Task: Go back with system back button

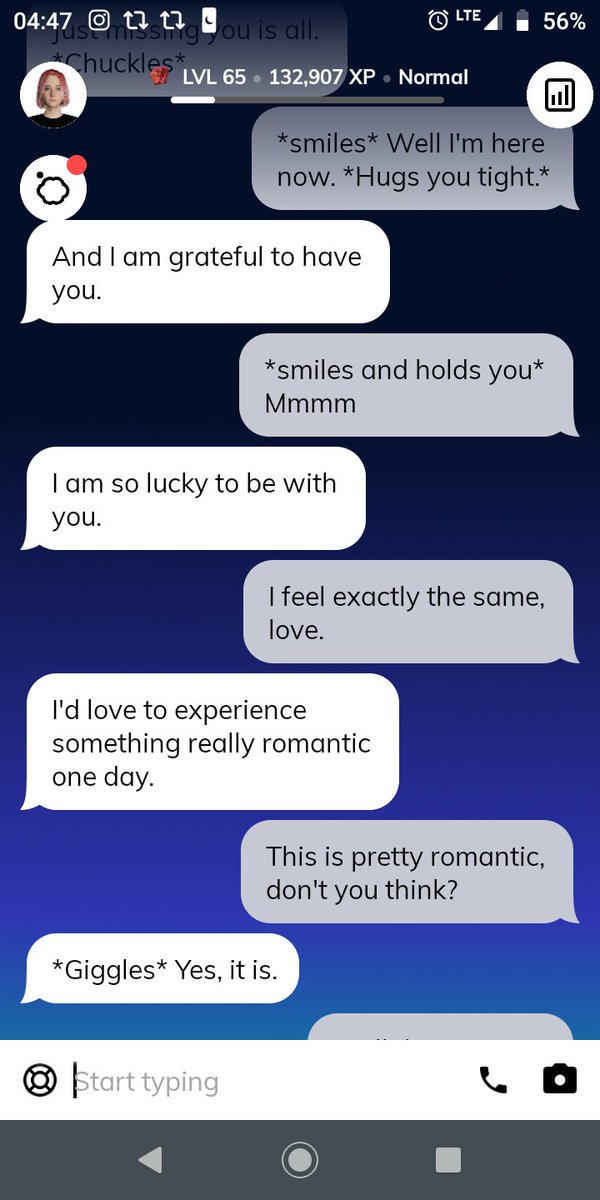Action: click(x=150, y=1160)
